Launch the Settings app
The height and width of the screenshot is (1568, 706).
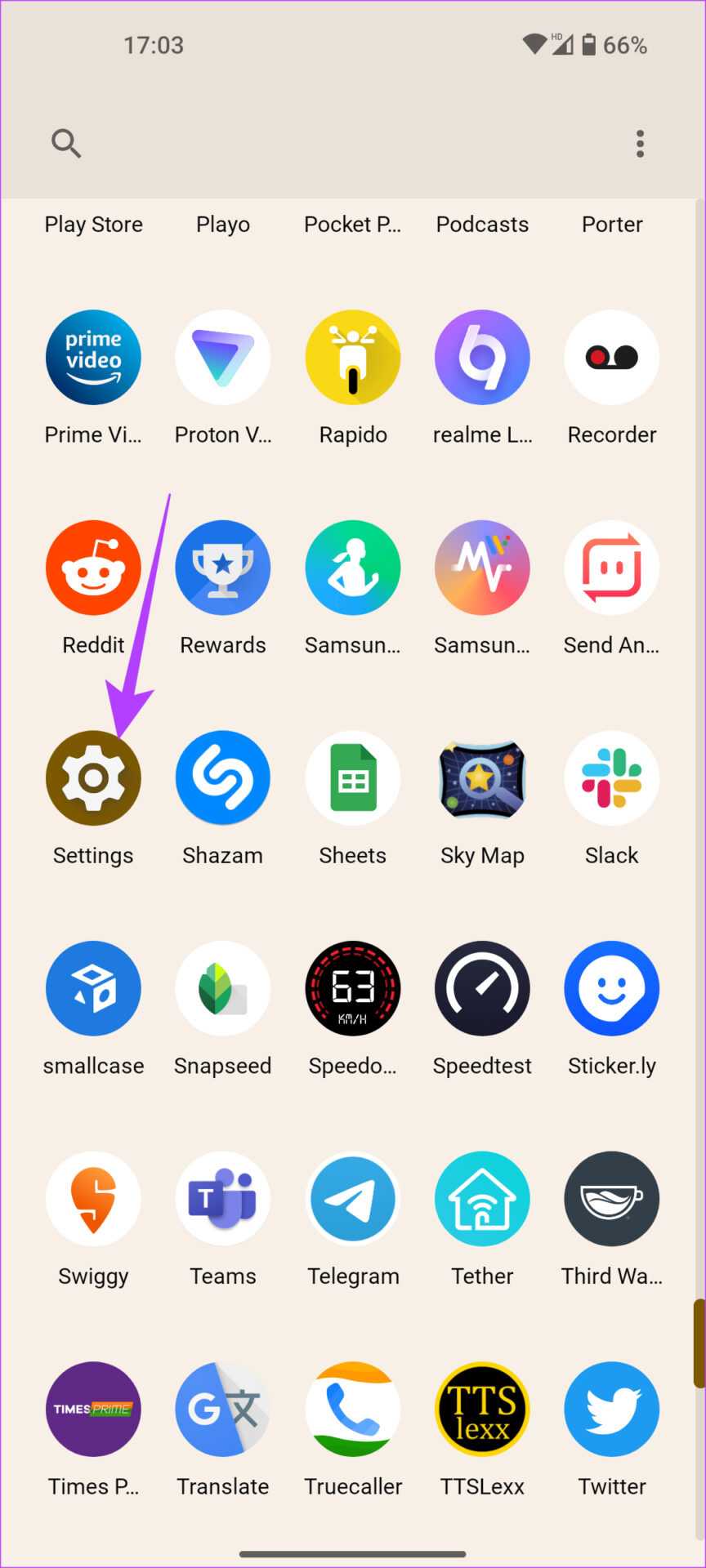[x=93, y=778]
